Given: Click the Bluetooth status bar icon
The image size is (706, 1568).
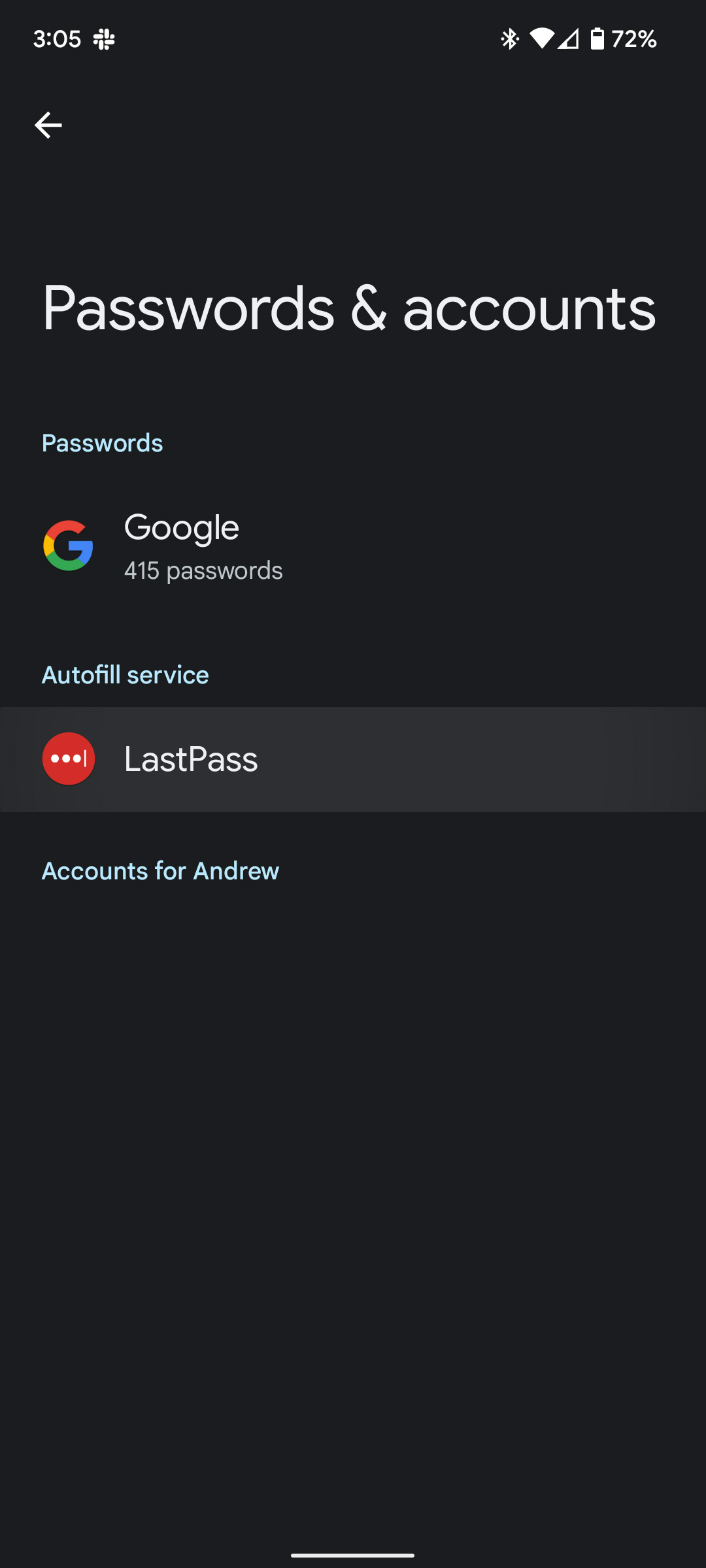Looking at the screenshot, I should click(x=509, y=39).
